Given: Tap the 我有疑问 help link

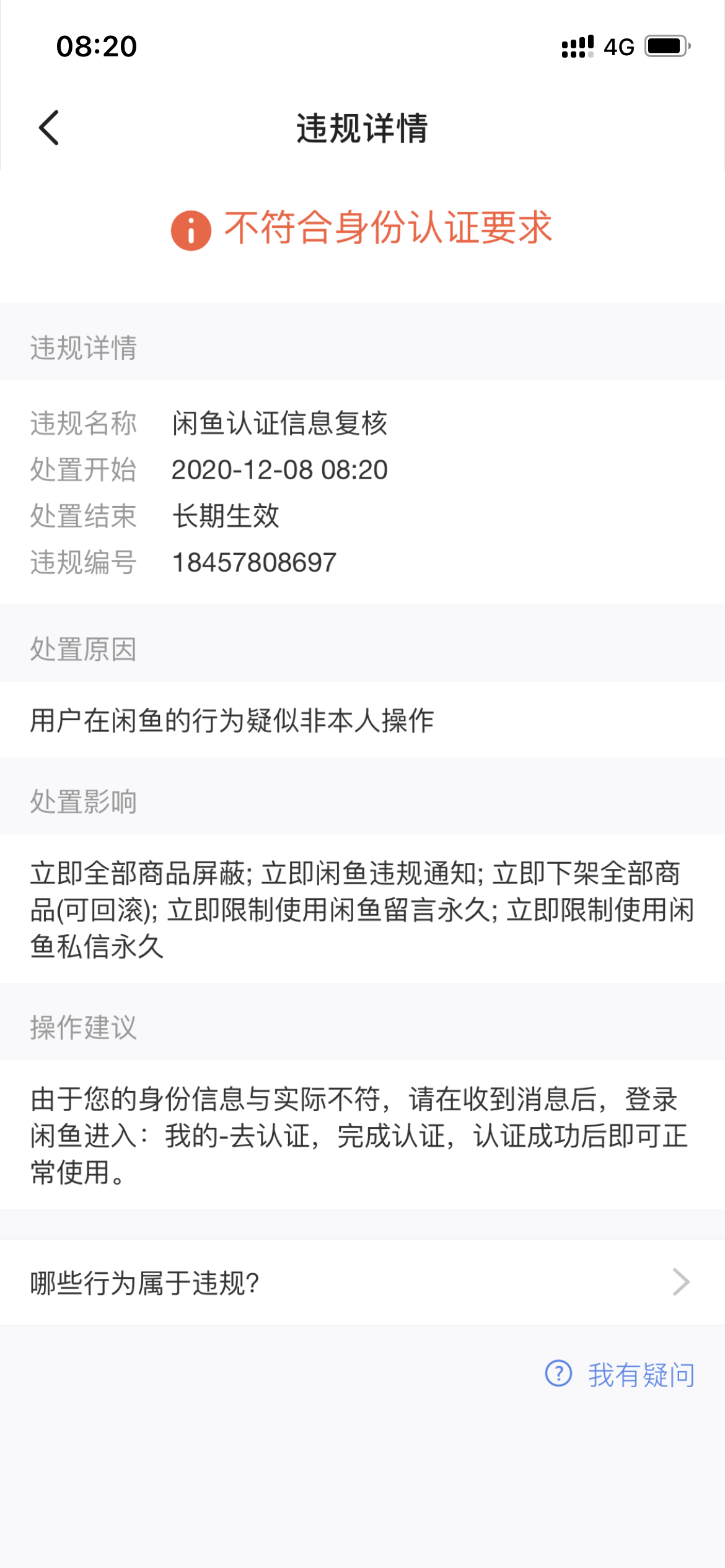Looking at the screenshot, I should [620, 1374].
